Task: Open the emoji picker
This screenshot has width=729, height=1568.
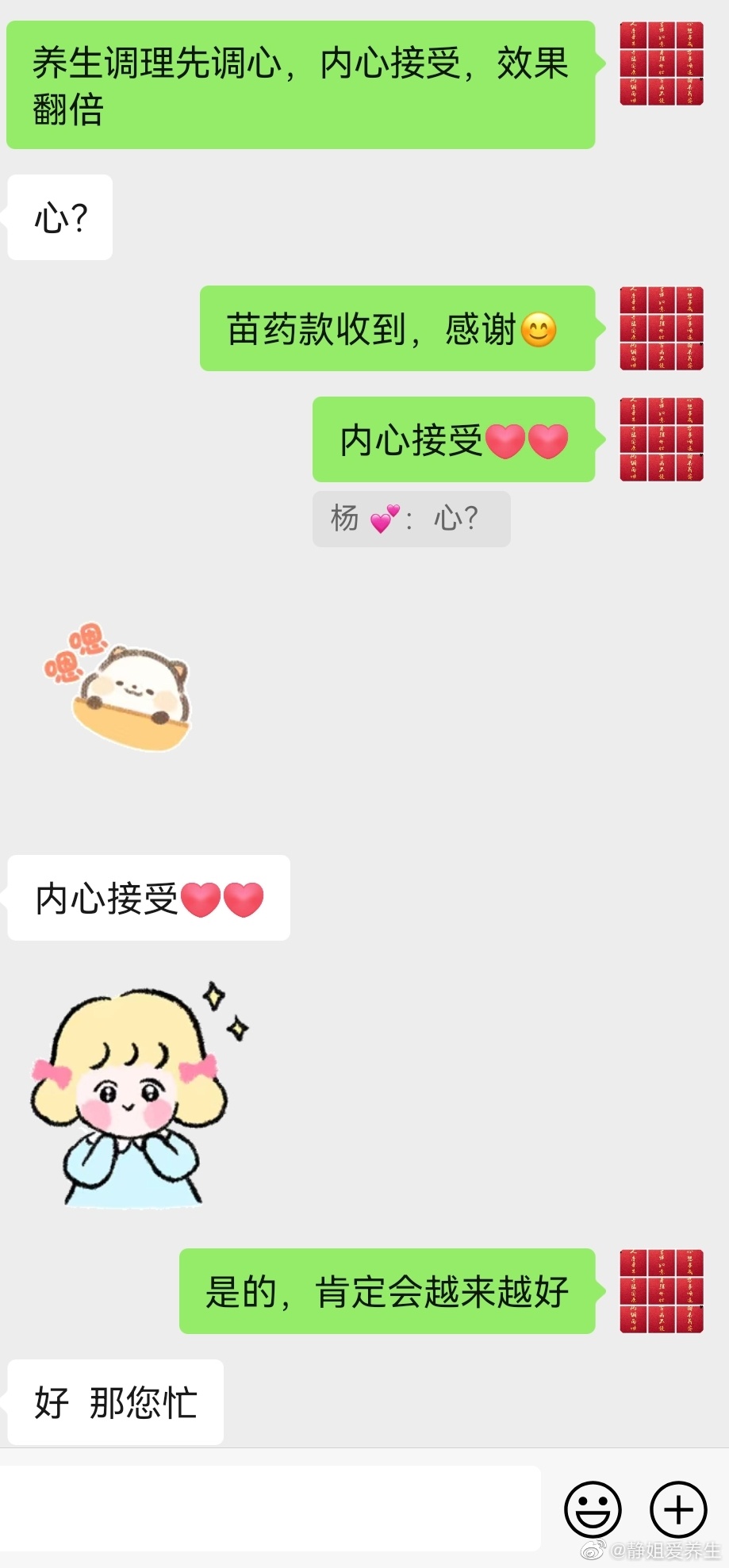Action: point(593,1509)
